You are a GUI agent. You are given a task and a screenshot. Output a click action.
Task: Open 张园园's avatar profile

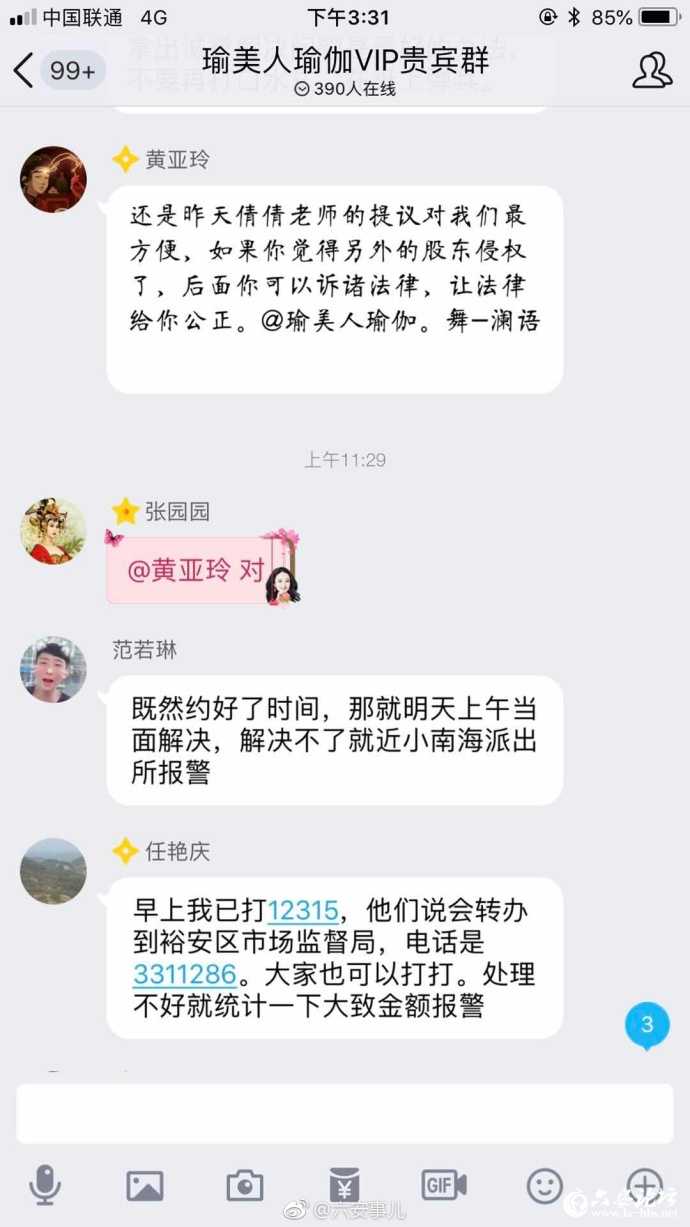coord(53,531)
